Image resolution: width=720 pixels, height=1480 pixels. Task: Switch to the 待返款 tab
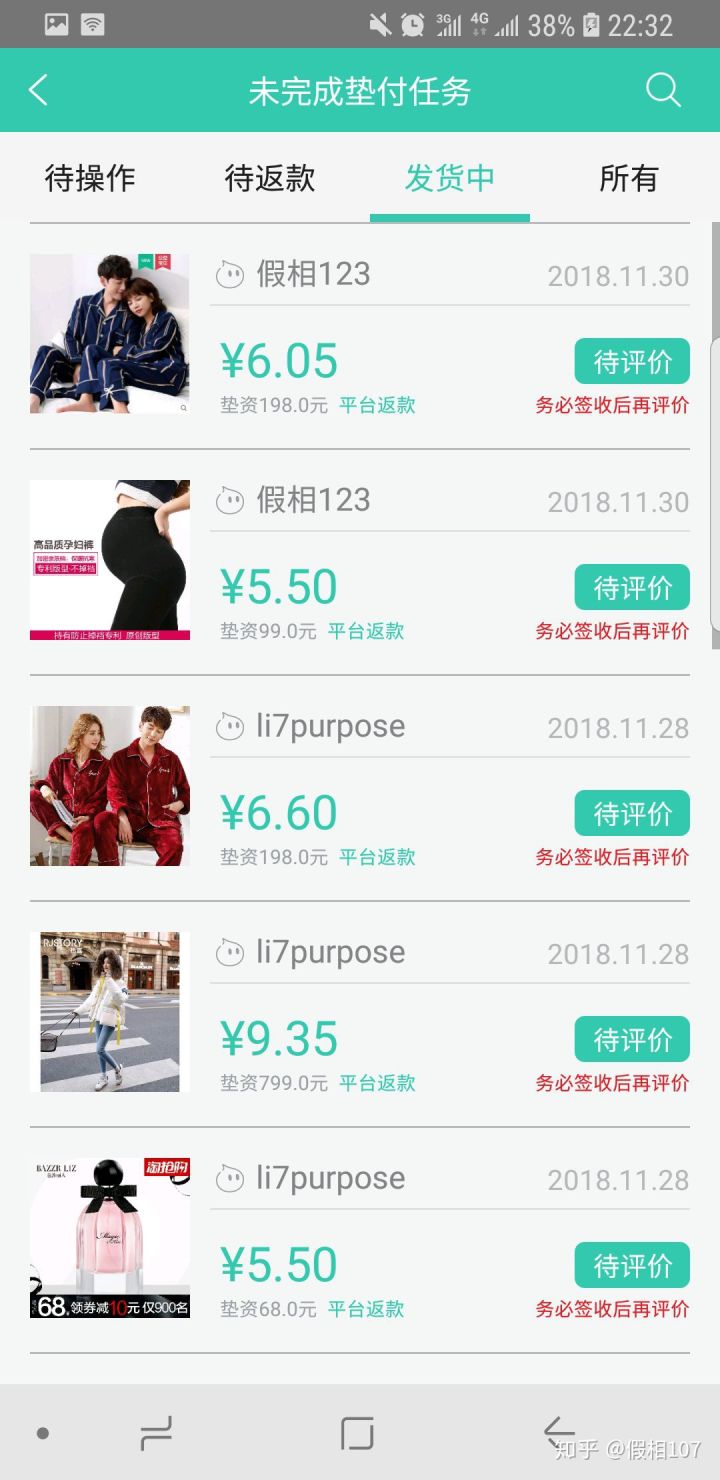pyautogui.click(x=270, y=179)
